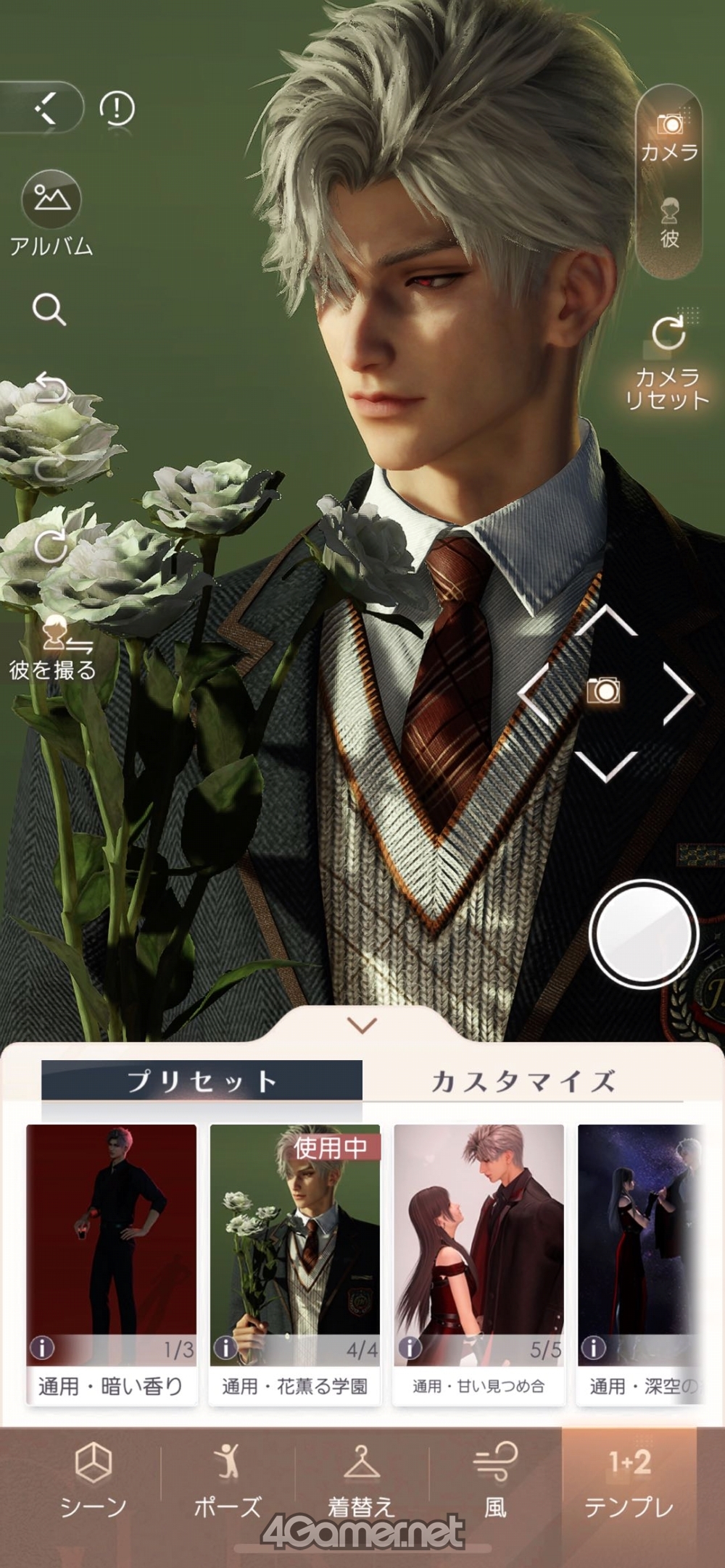725x1568 pixels.
Task: Show info for 通用・暗い香り preset
Action: point(42,1348)
